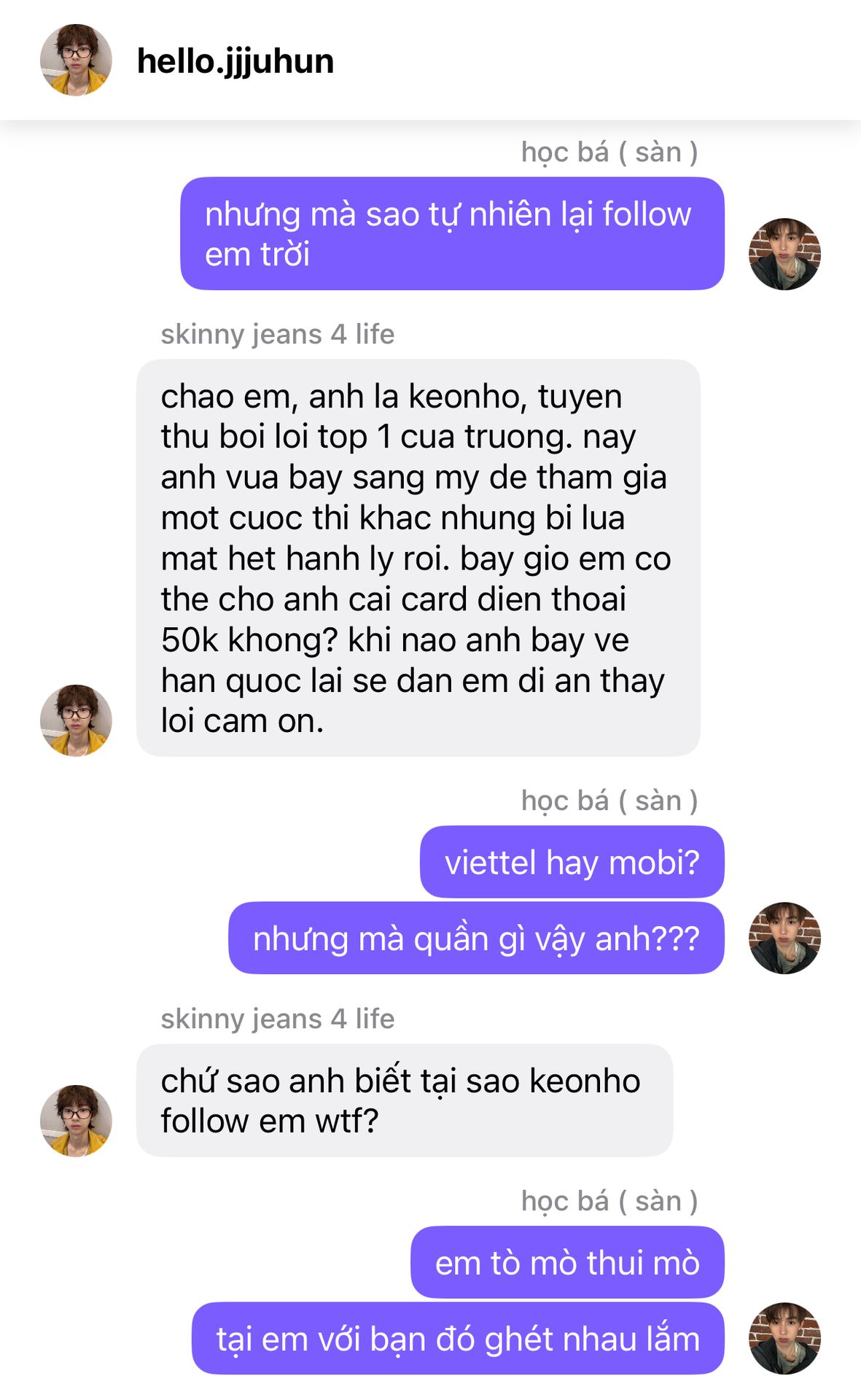Open the avatar next to "keonho follow em wtf?"
861x1400 pixels.
point(76,1121)
